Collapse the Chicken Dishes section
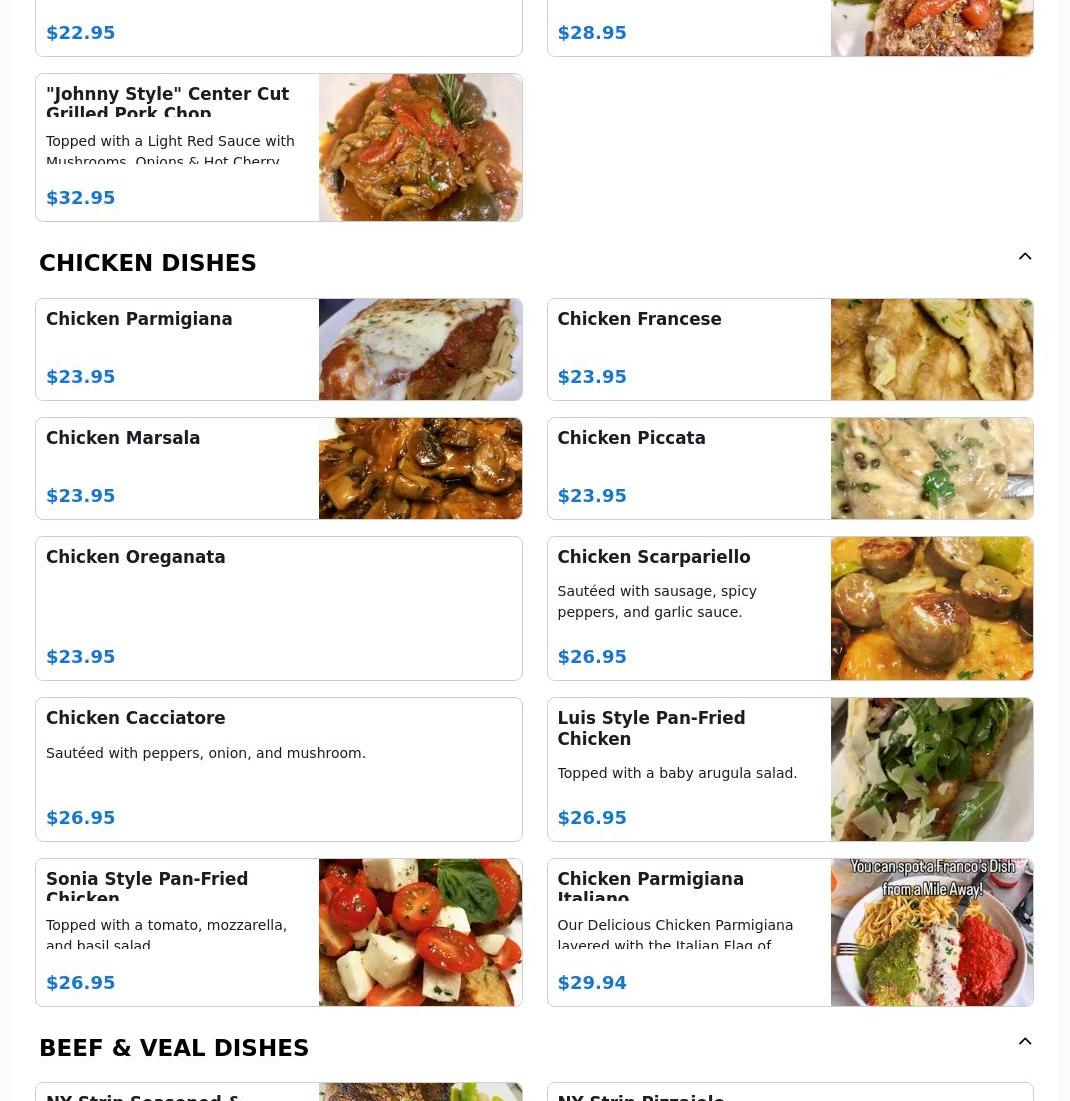The width and height of the screenshot is (1070, 1101). click(1025, 257)
